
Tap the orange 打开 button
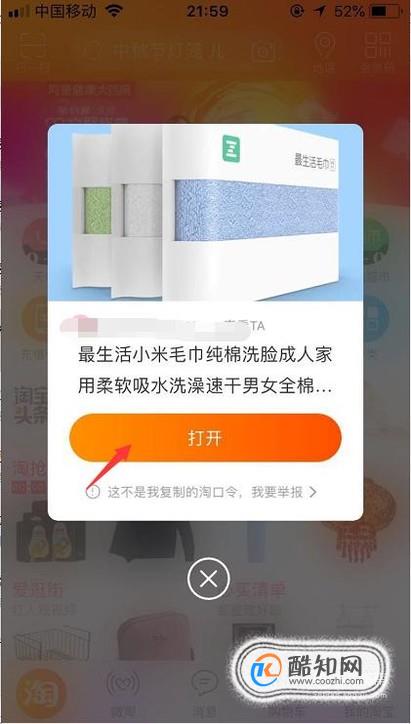205,438
